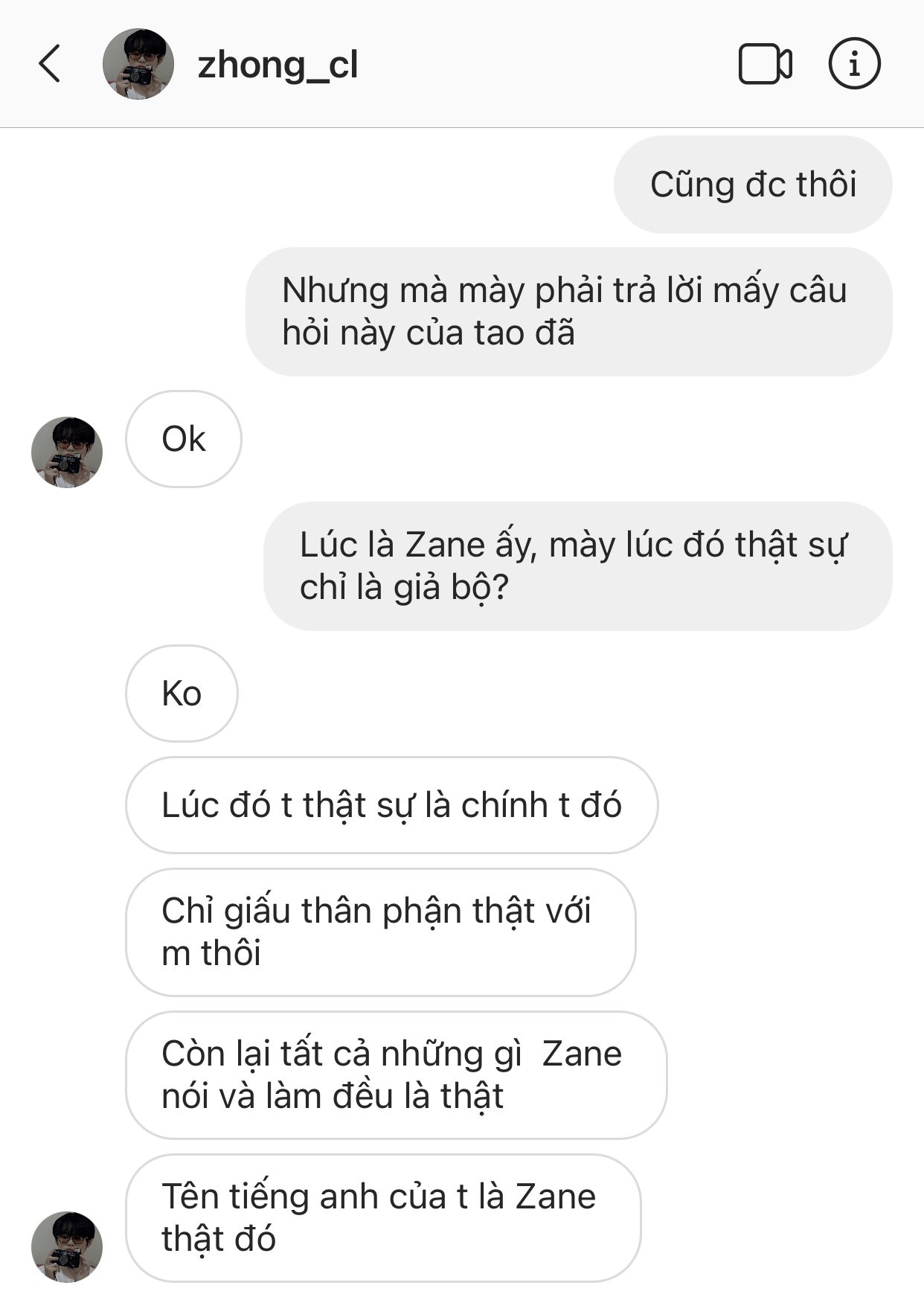Open conversation details info icon
The image size is (924, 1294).
pyautogui.click(x=854, y=64)
